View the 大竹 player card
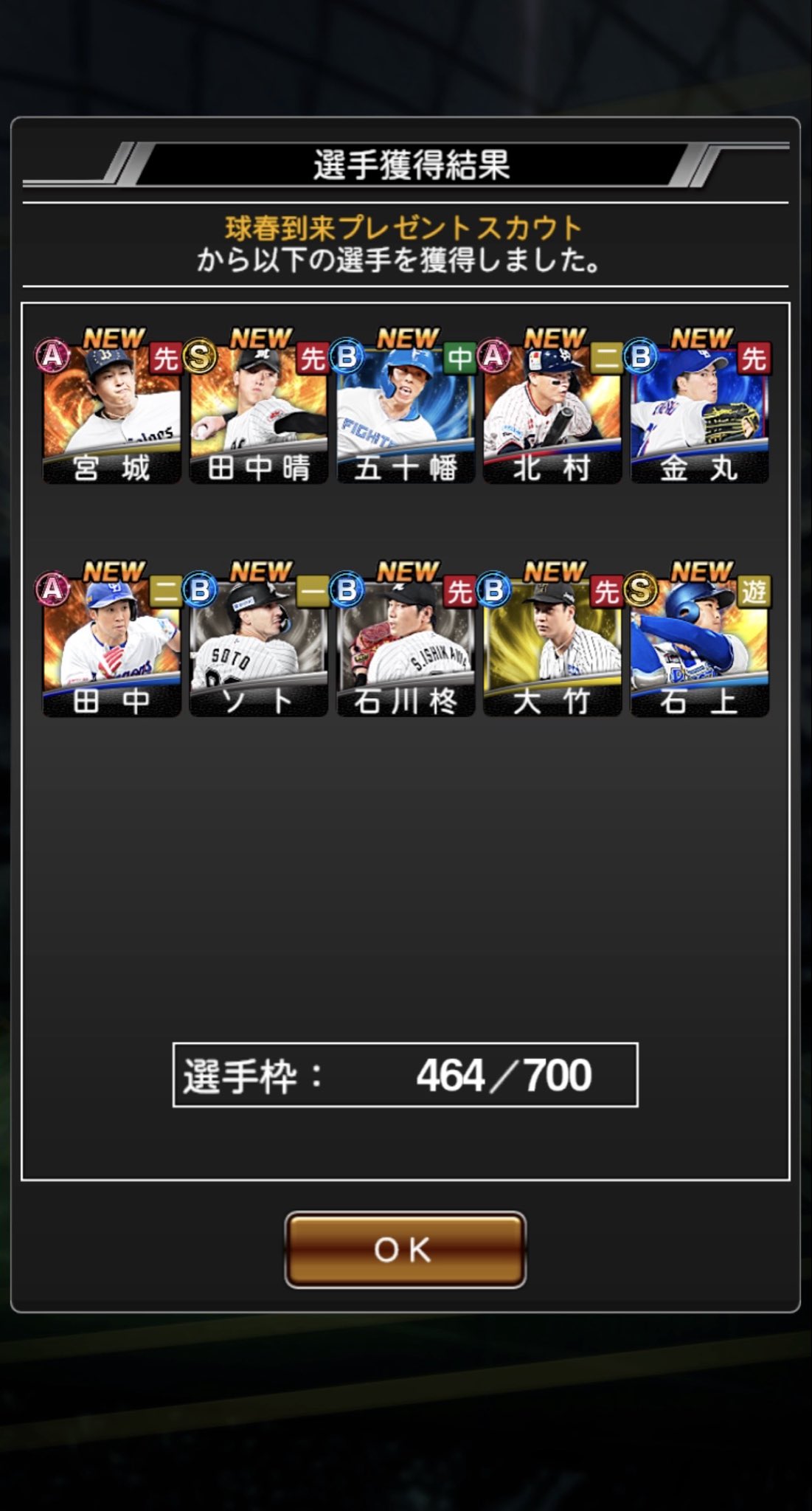Viewport: 812px width, 1511px height. [552, 644]
